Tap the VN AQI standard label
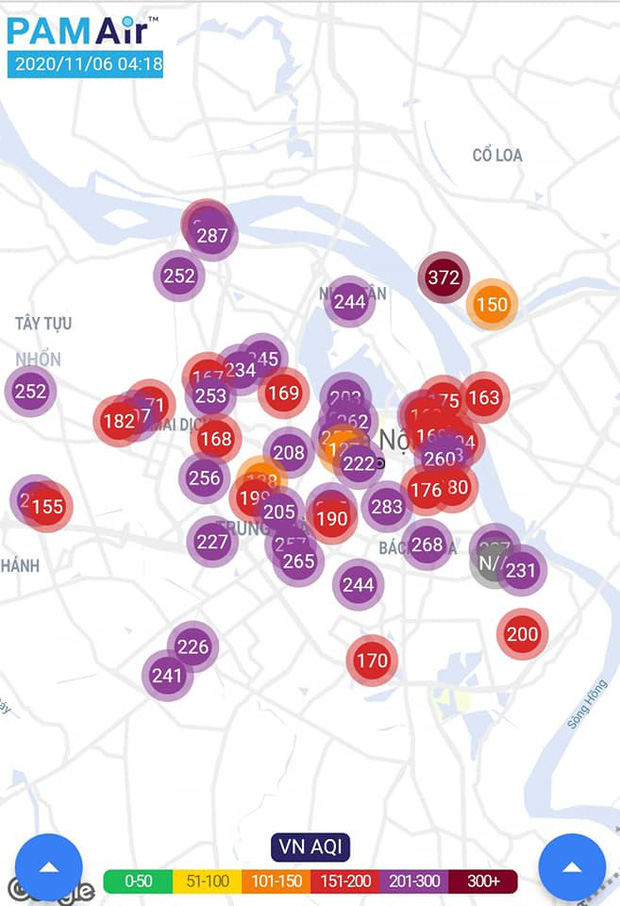 pyautogui.click(x=310, y=847)
